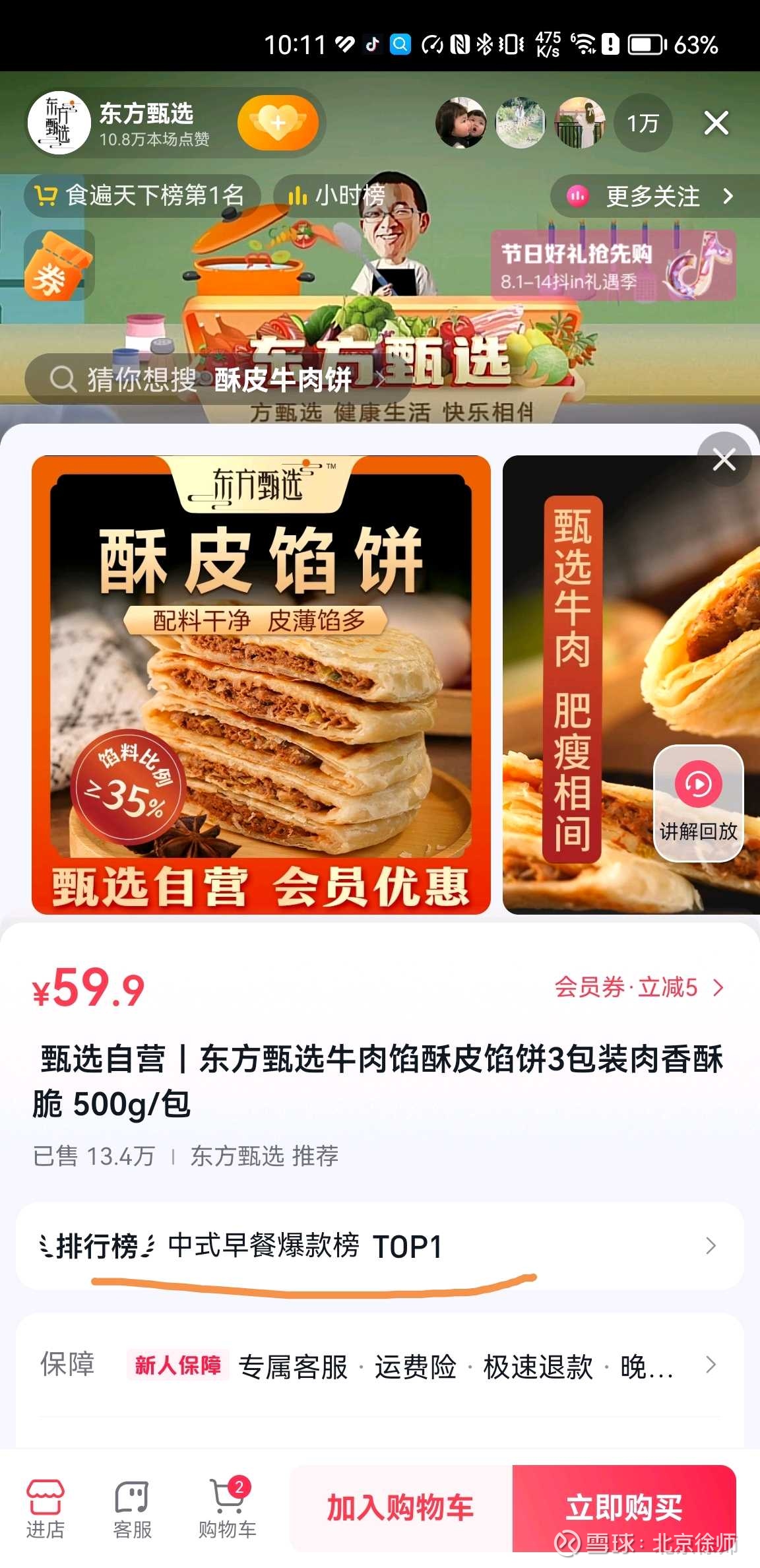Play the 讲解回放 explanation replay
Screen dimensions: 760x1568
(x=698, y=802)
